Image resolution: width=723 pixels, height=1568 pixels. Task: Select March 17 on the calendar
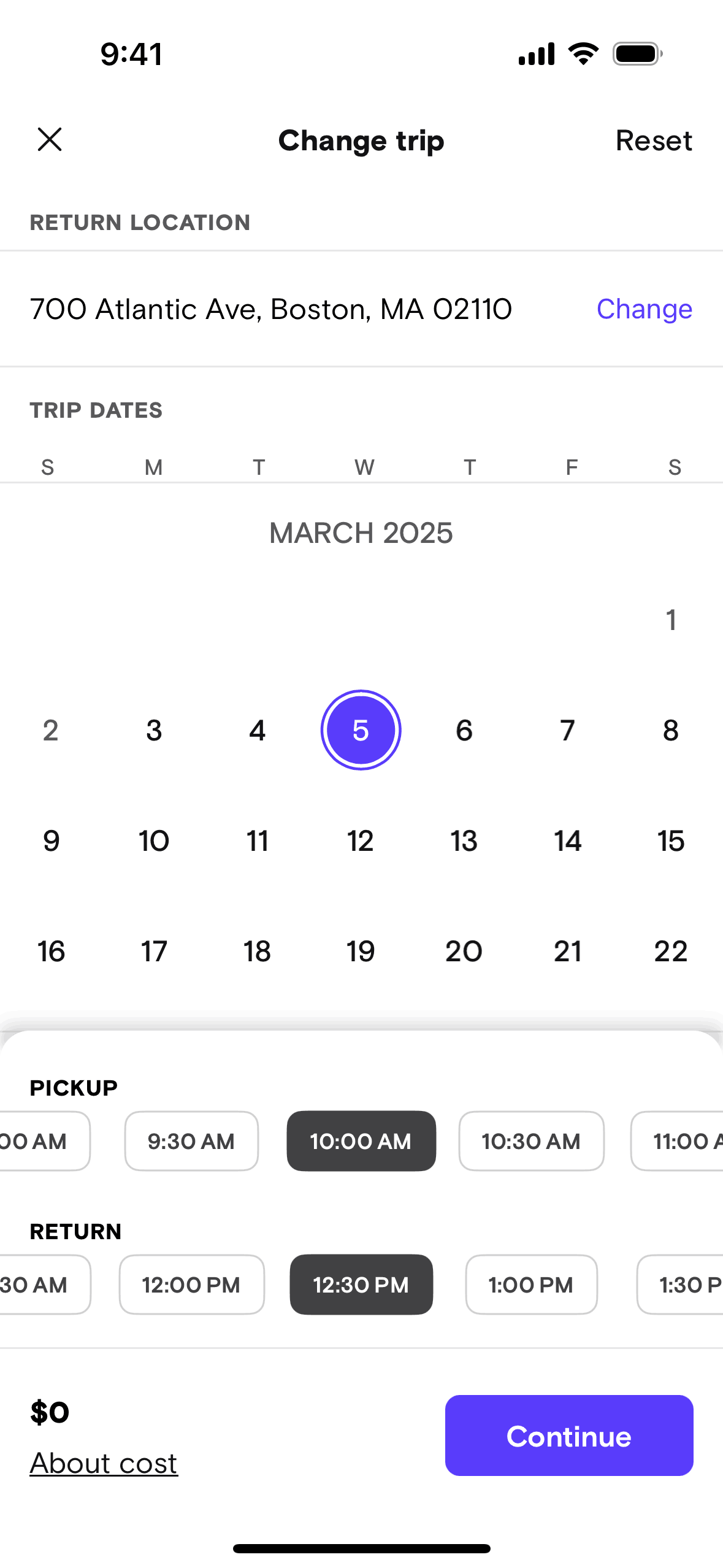154,951
